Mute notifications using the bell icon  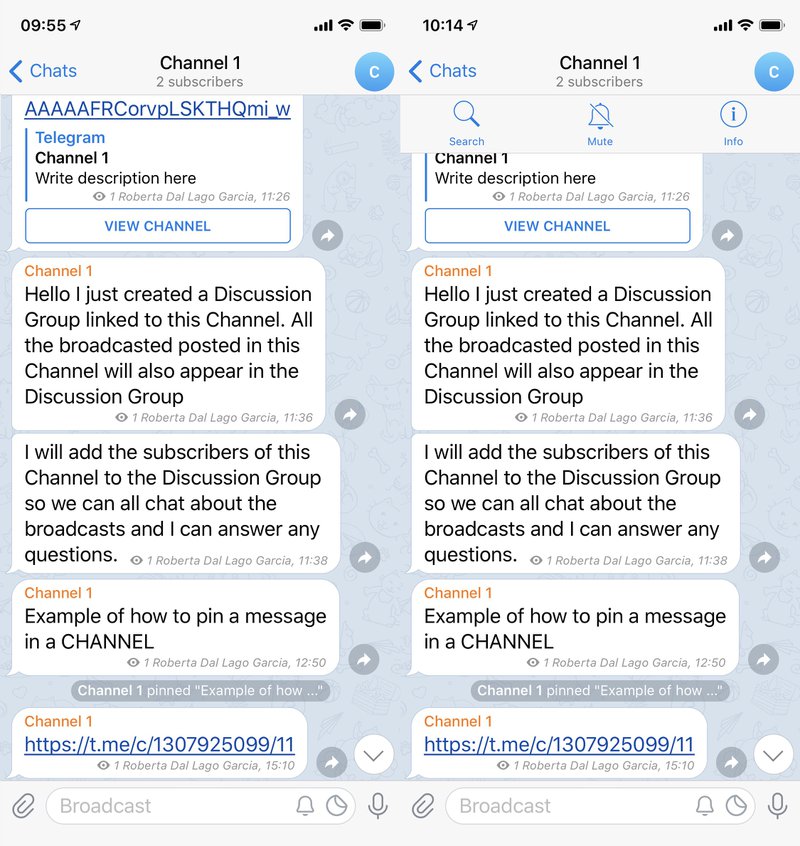599,120
